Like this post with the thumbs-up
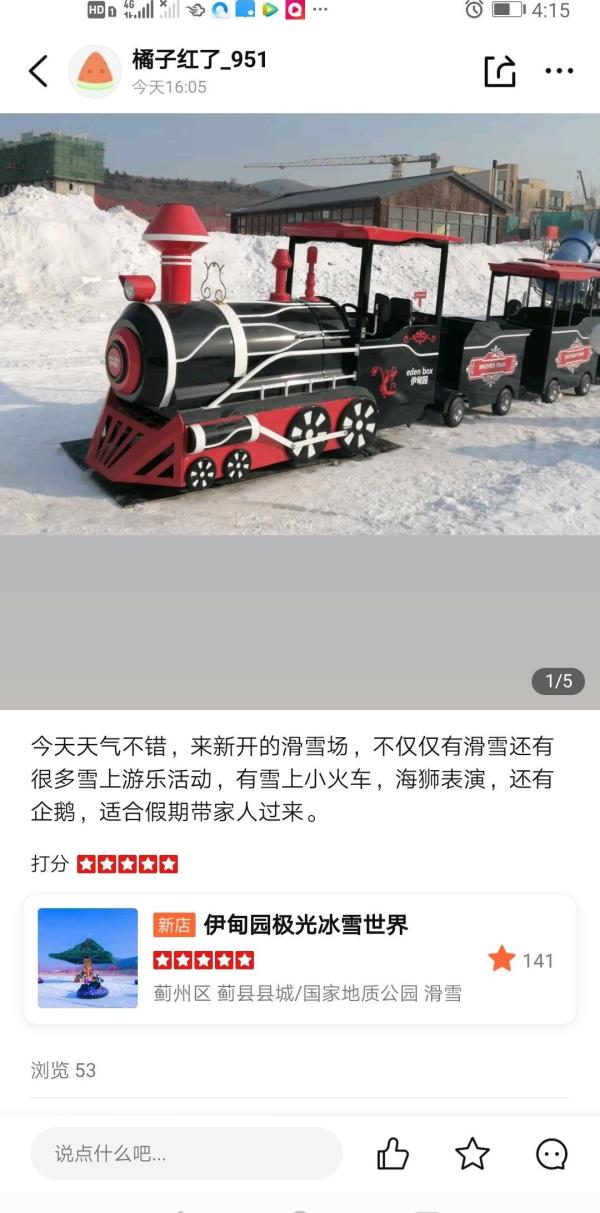 point(393,1154)
